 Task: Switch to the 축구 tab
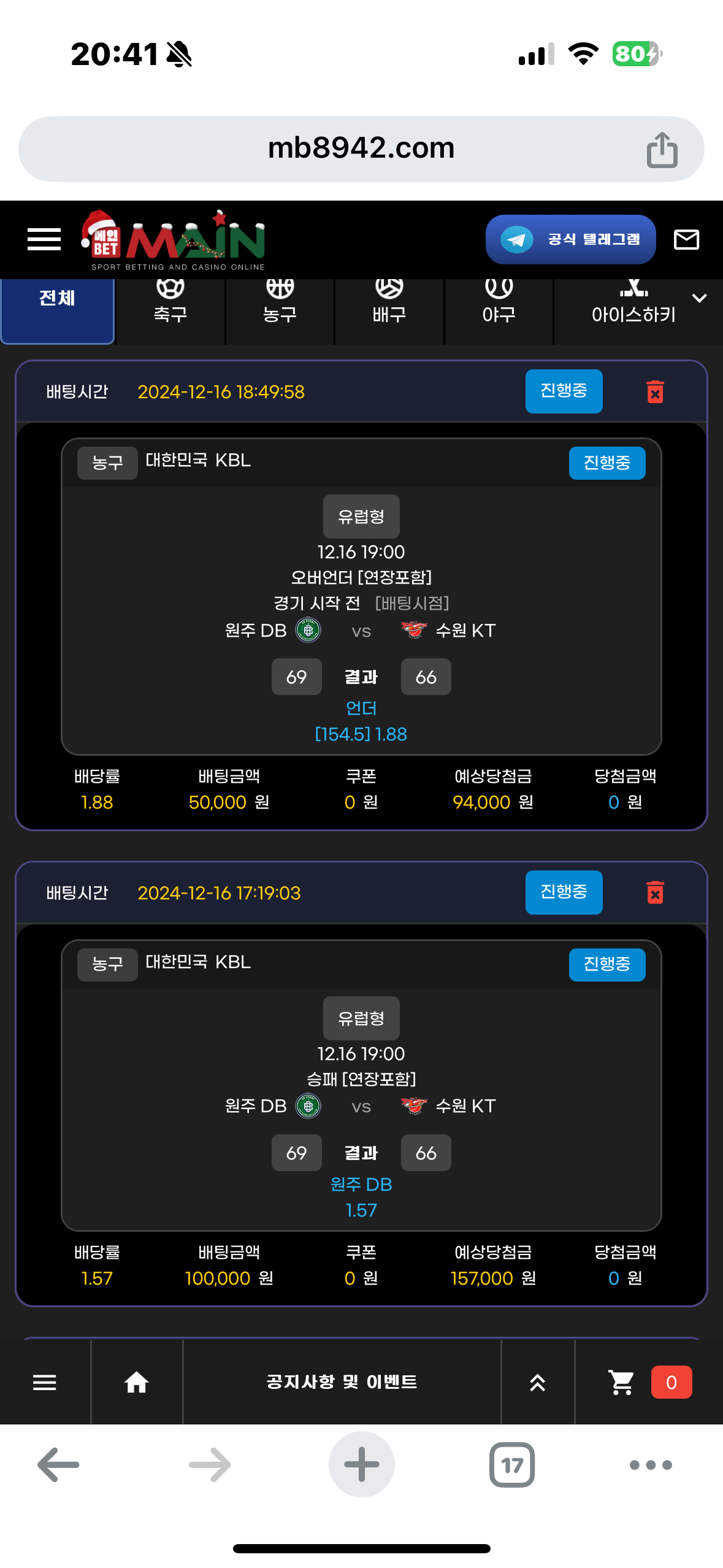pyautogui.click(x=170, y=305)
